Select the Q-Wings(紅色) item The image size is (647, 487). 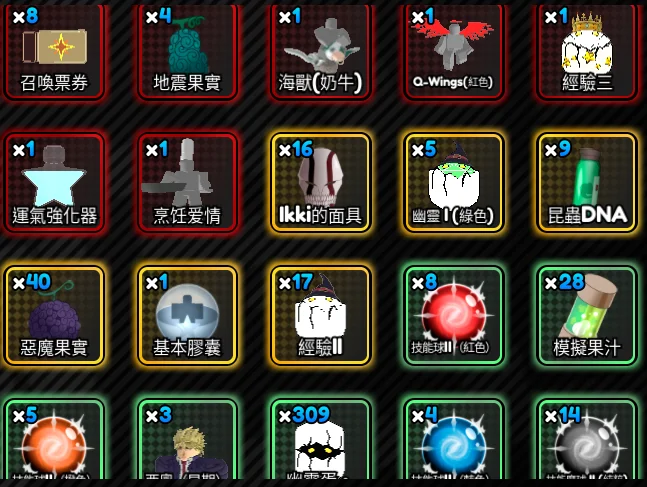[453, 50]
